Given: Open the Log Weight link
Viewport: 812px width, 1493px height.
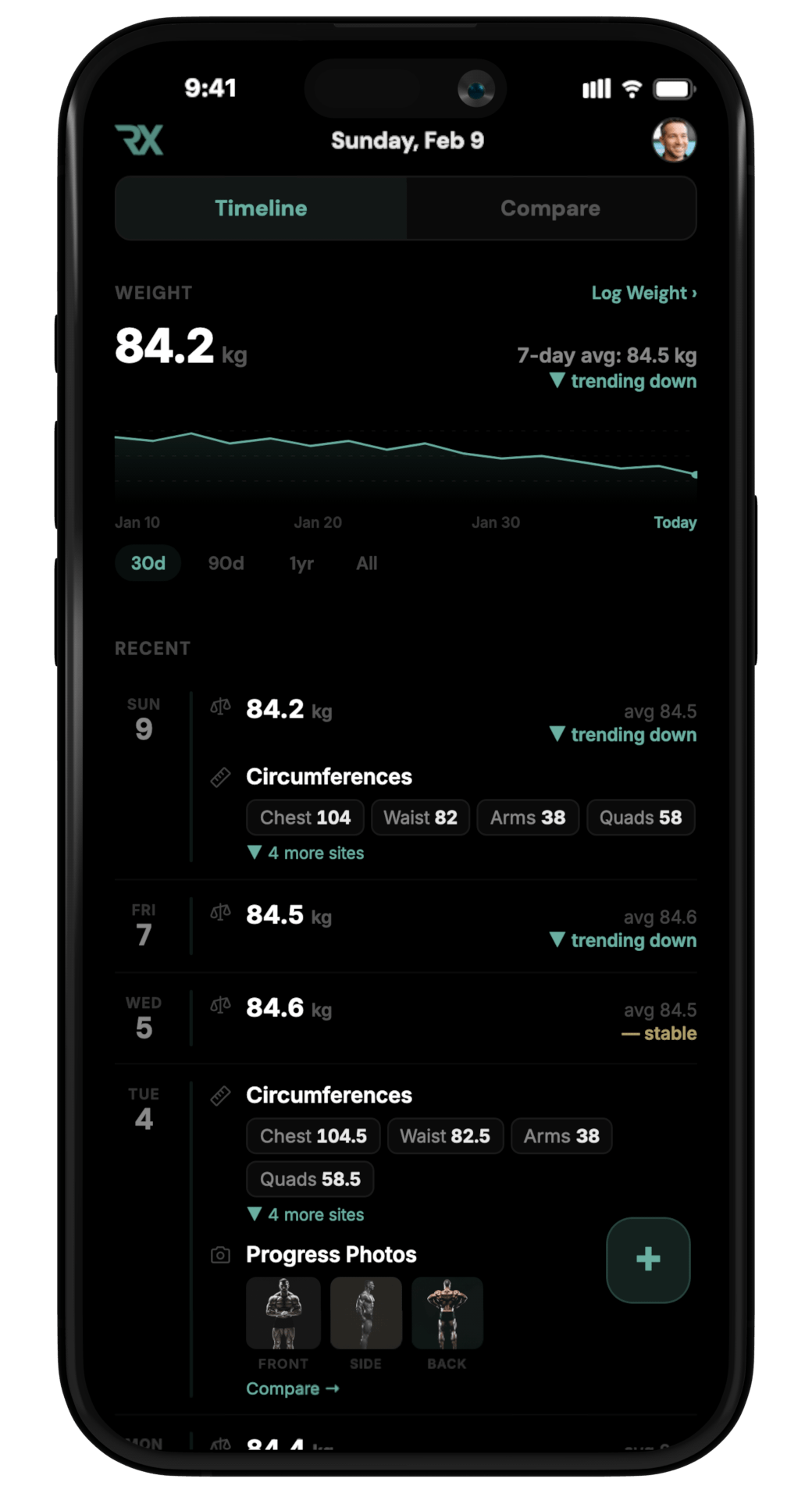Looking at the screenshot, I should [x=643, y=294].
